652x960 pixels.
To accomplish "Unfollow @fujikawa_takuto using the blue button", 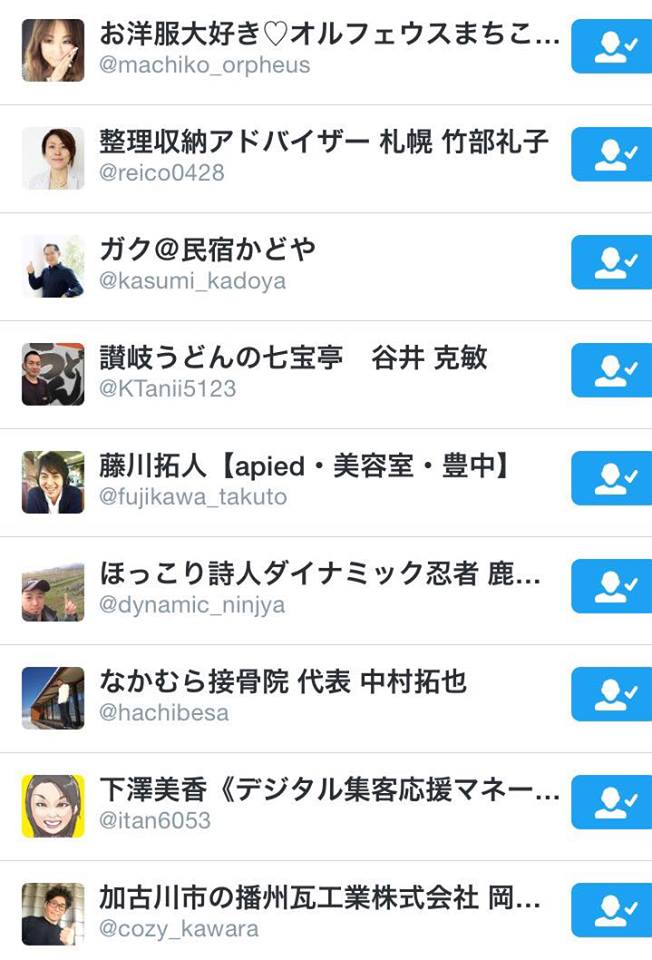I will [x=612, y=479].
